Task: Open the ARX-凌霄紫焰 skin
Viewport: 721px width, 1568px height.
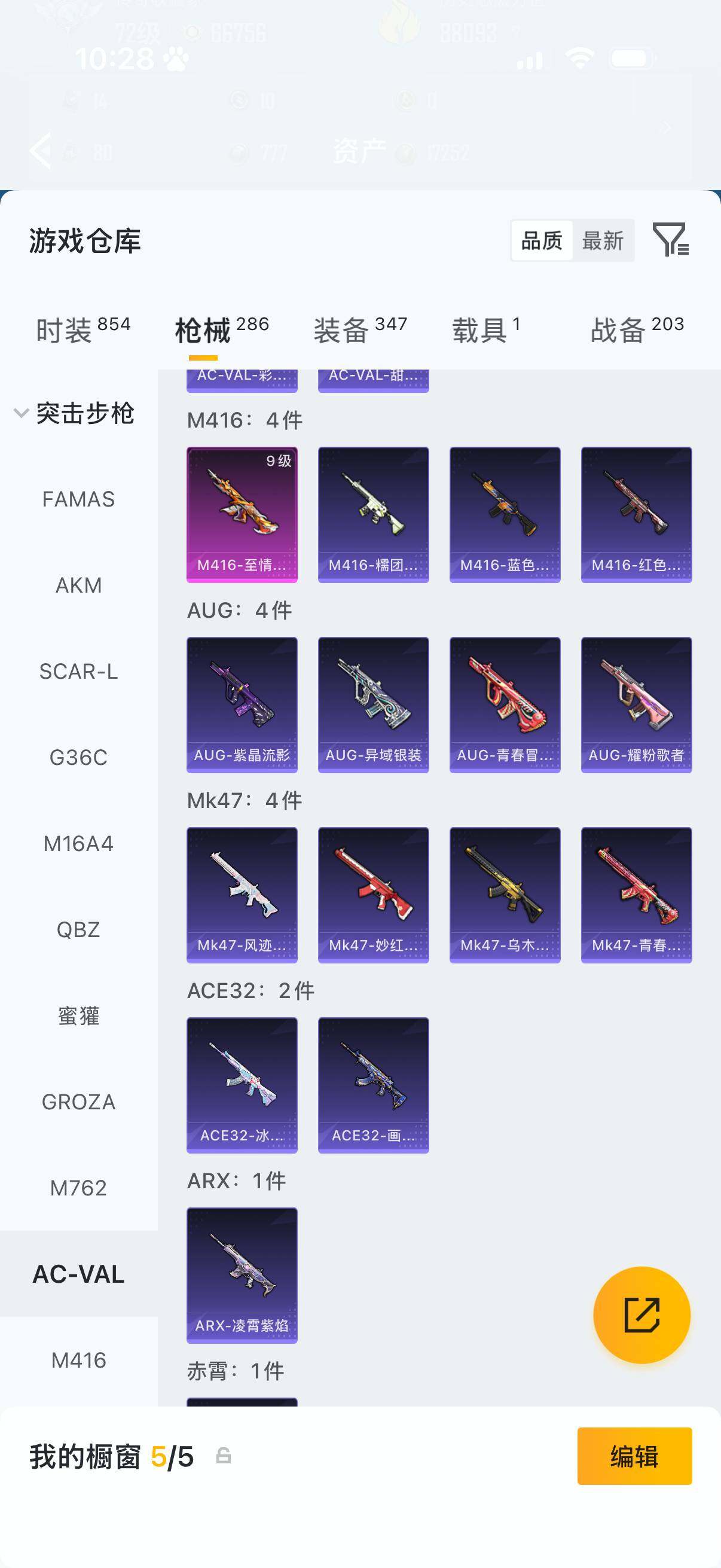Action: click(x=242, y=1275)
